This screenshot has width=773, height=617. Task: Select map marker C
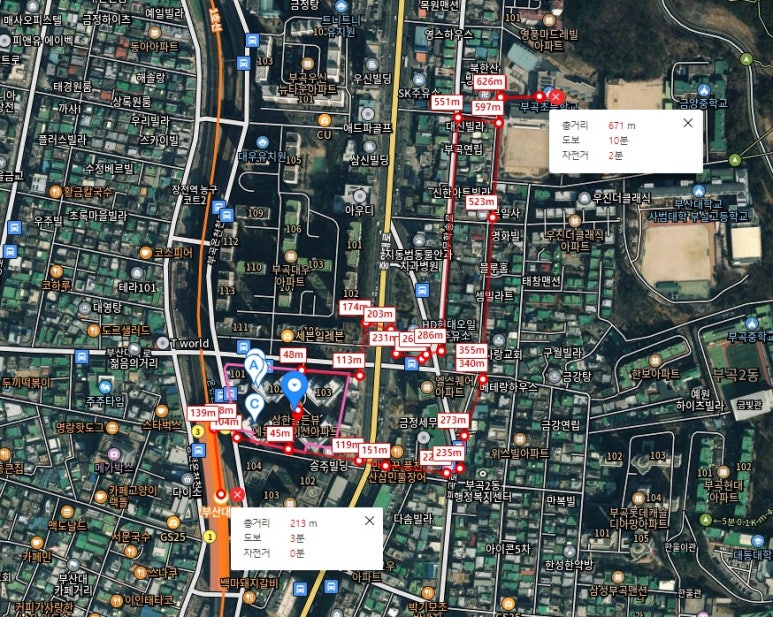tap(255, 406)
